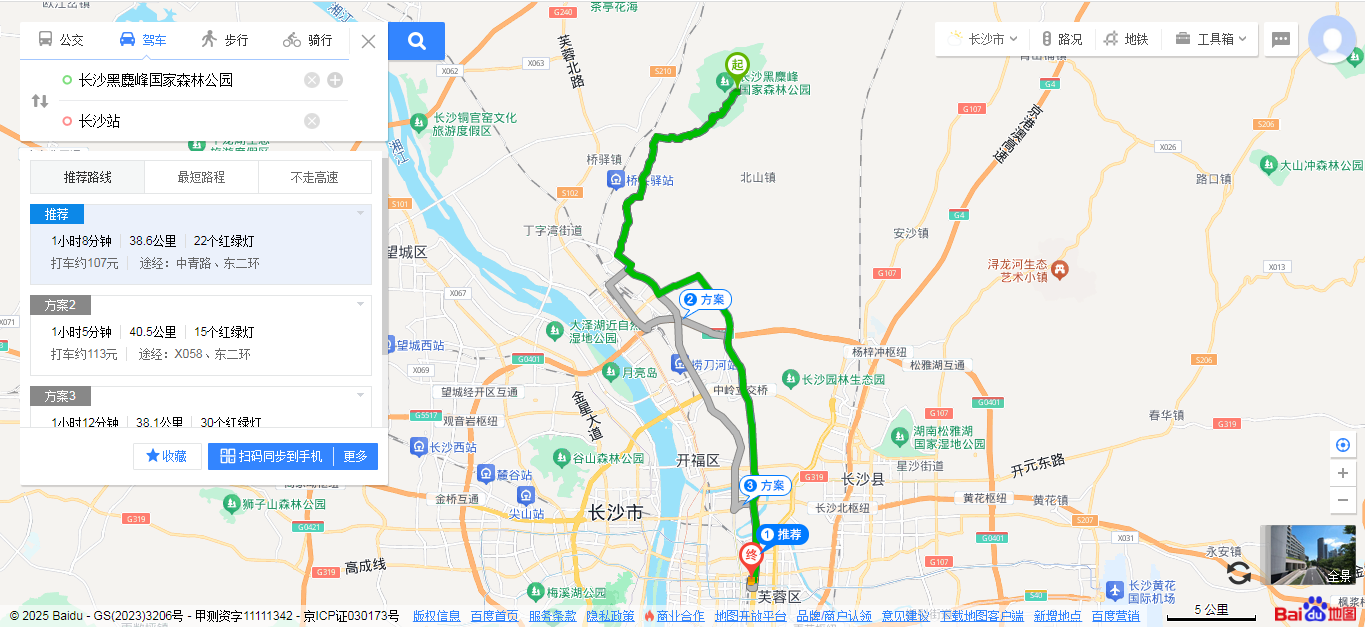Open the 长沙市 city dropdown
The height and width of the screenshot is (627, 1365).
coord(984,39)
